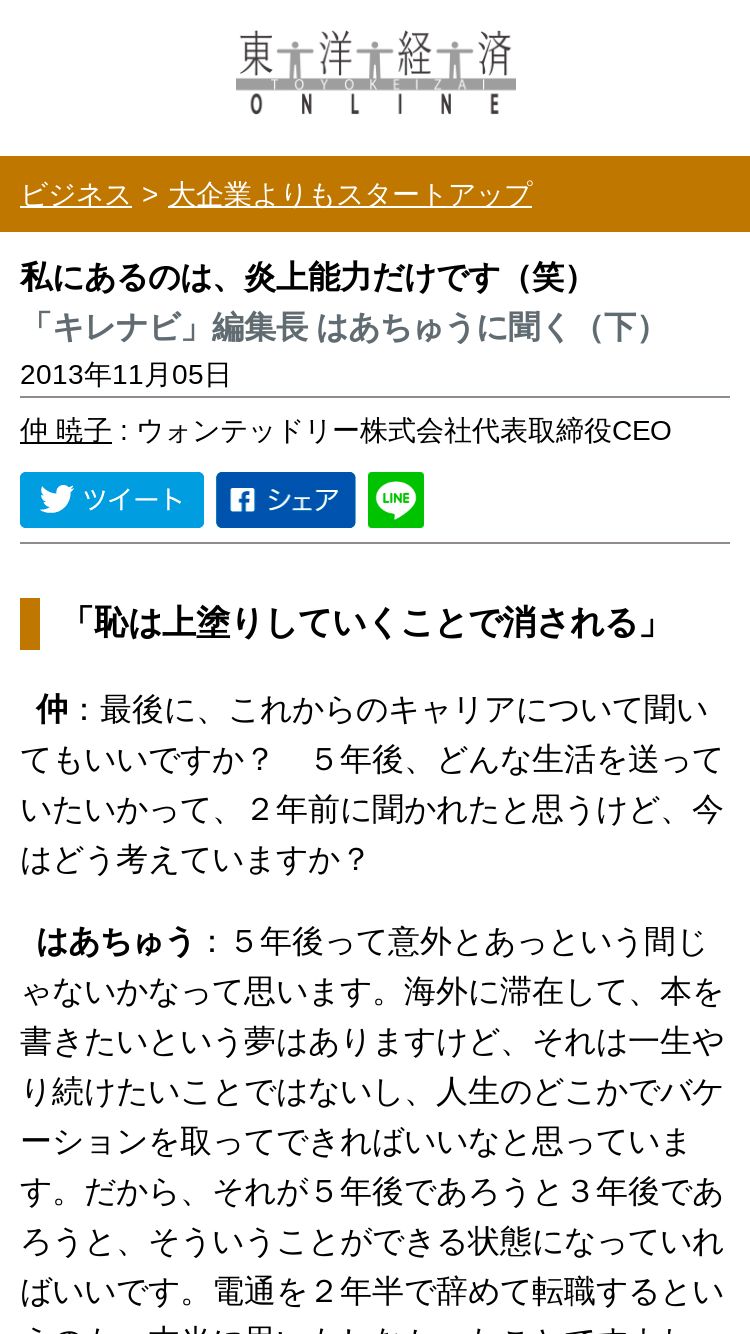Share on Facebook with シェア button
This screenshot has width=750, height=1334.
(x=286, y=500)
